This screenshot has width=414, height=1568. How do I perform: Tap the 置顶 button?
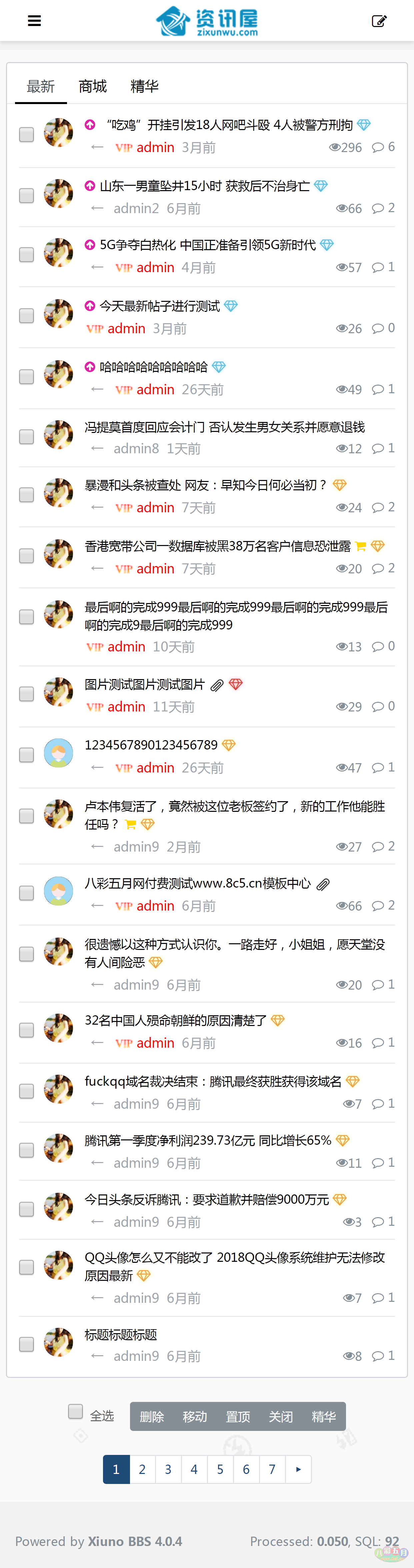[x=238, y=1417]
